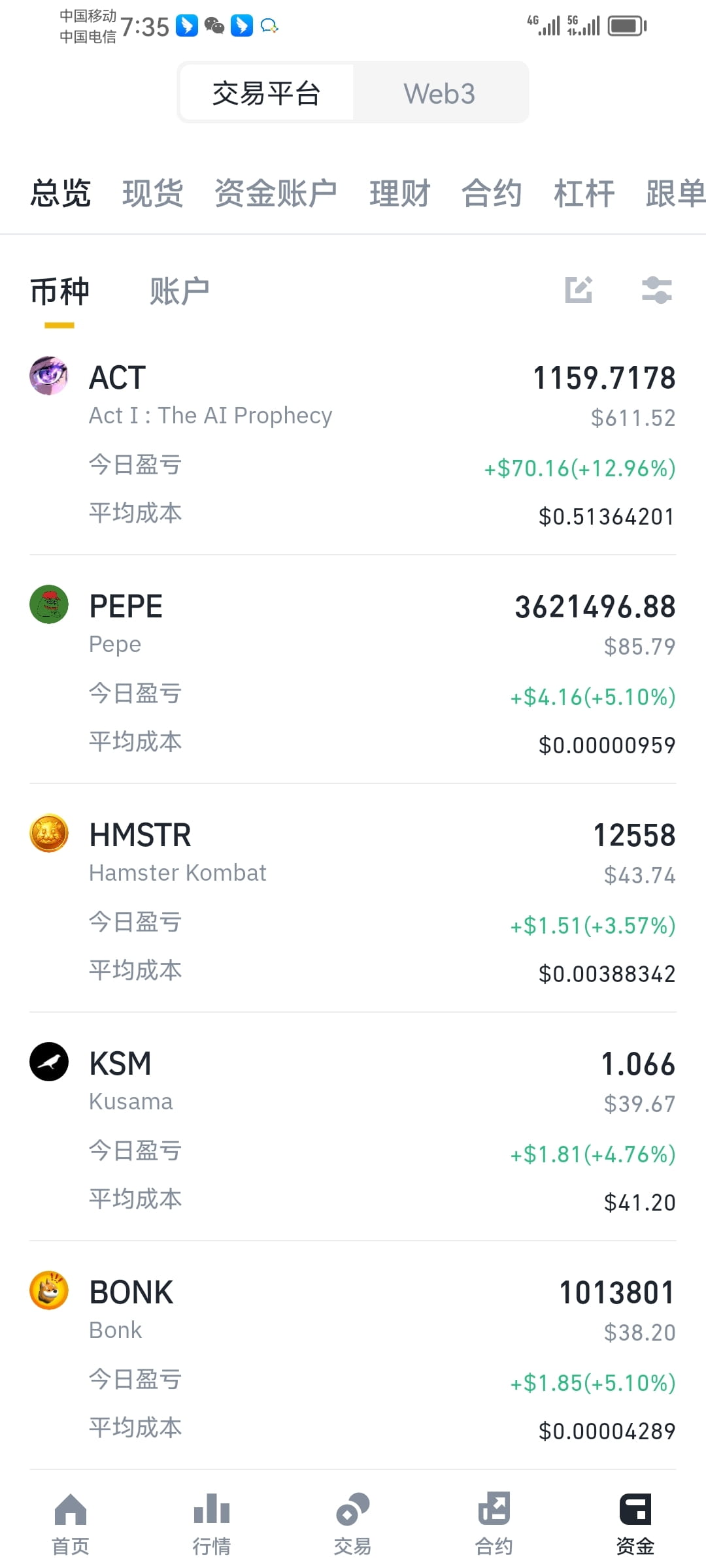Image resolution: width=706 pixels, height=1568 pixels.
Task: Open the KSM Kusama asset
Action: click(x=353, y=1132)
